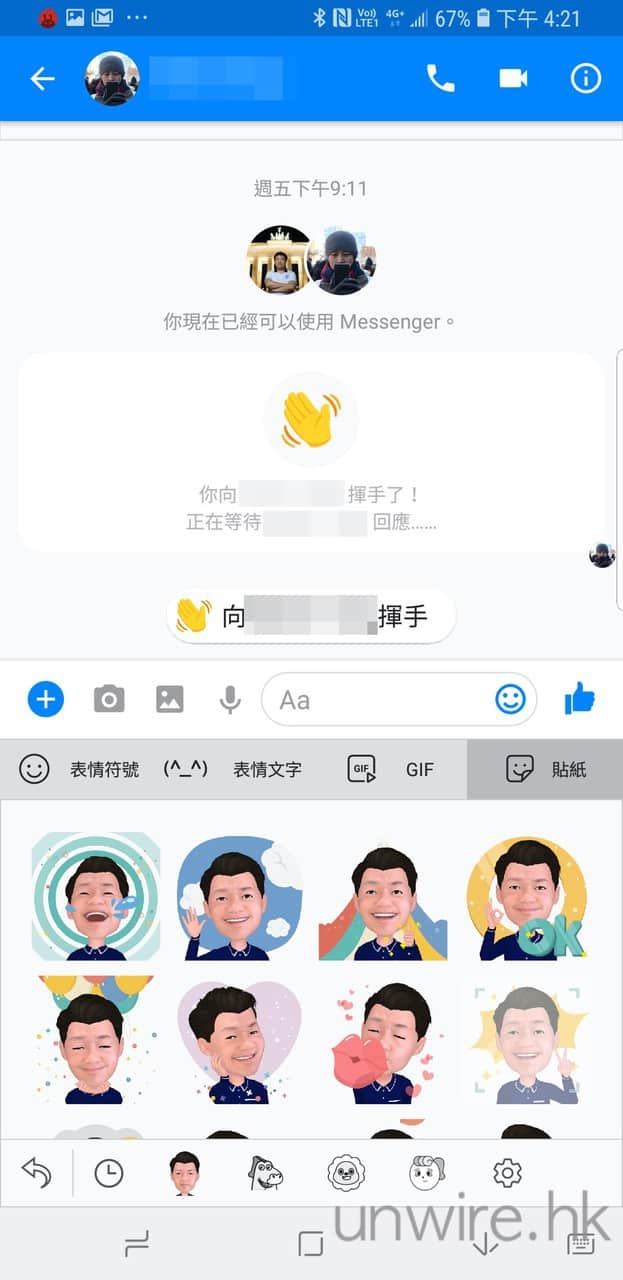Send a thumbs-up like
Screen dimensions: 623x1280
coord(580,699)
